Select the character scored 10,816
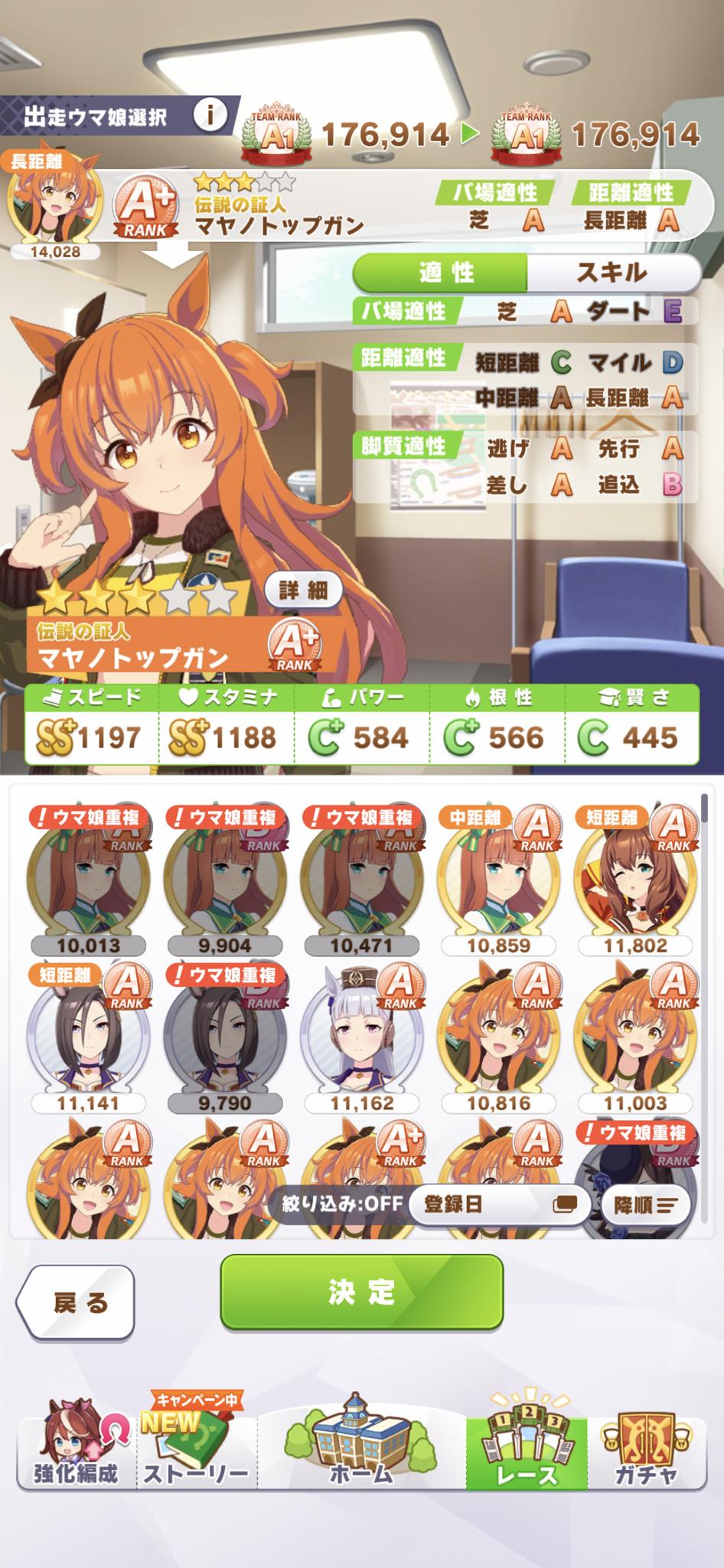The height and width of the screenshot is (1568, 724). pyautogui.click(x=498, y=1036)
